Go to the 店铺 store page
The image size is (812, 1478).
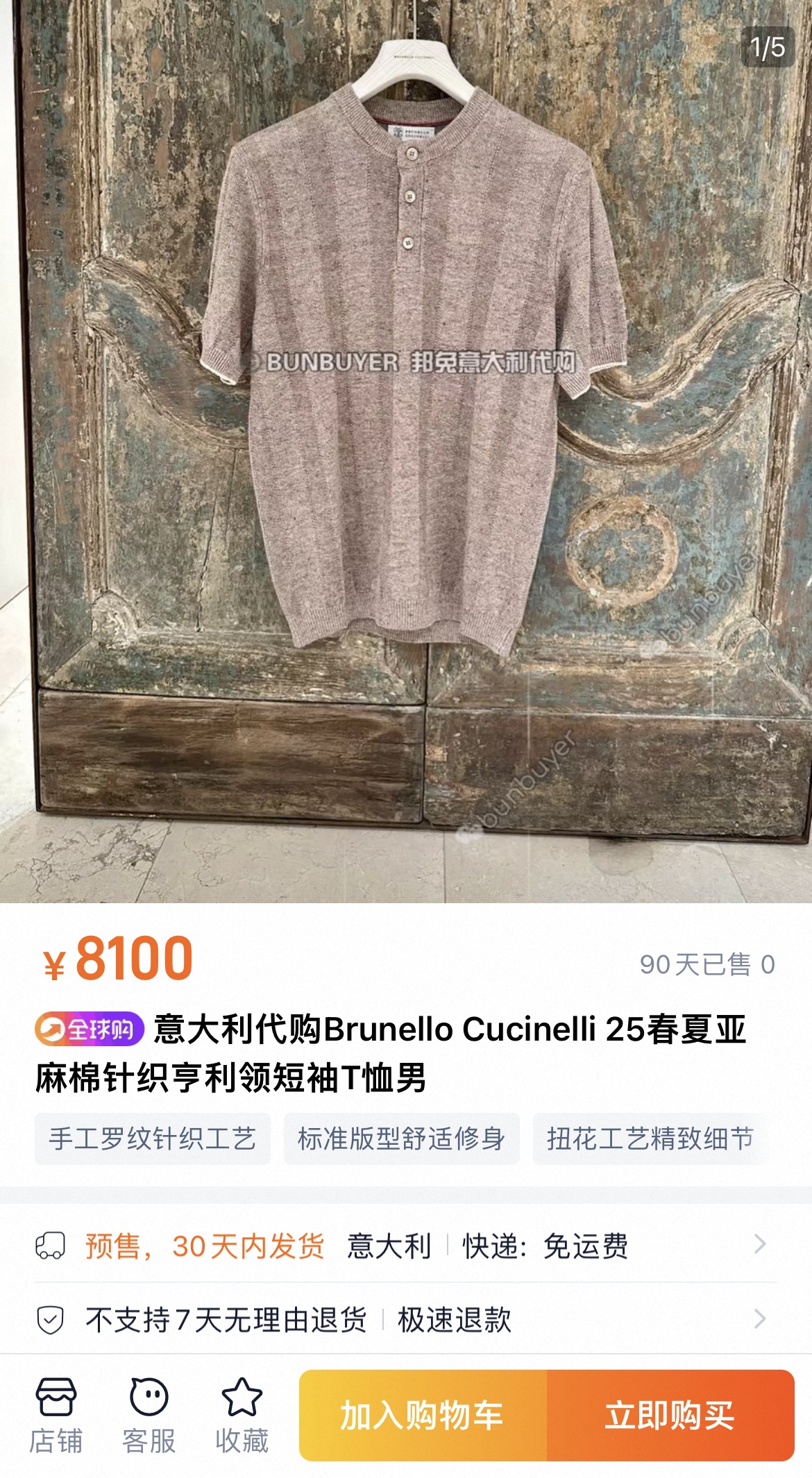click(x=56, y=1416)
